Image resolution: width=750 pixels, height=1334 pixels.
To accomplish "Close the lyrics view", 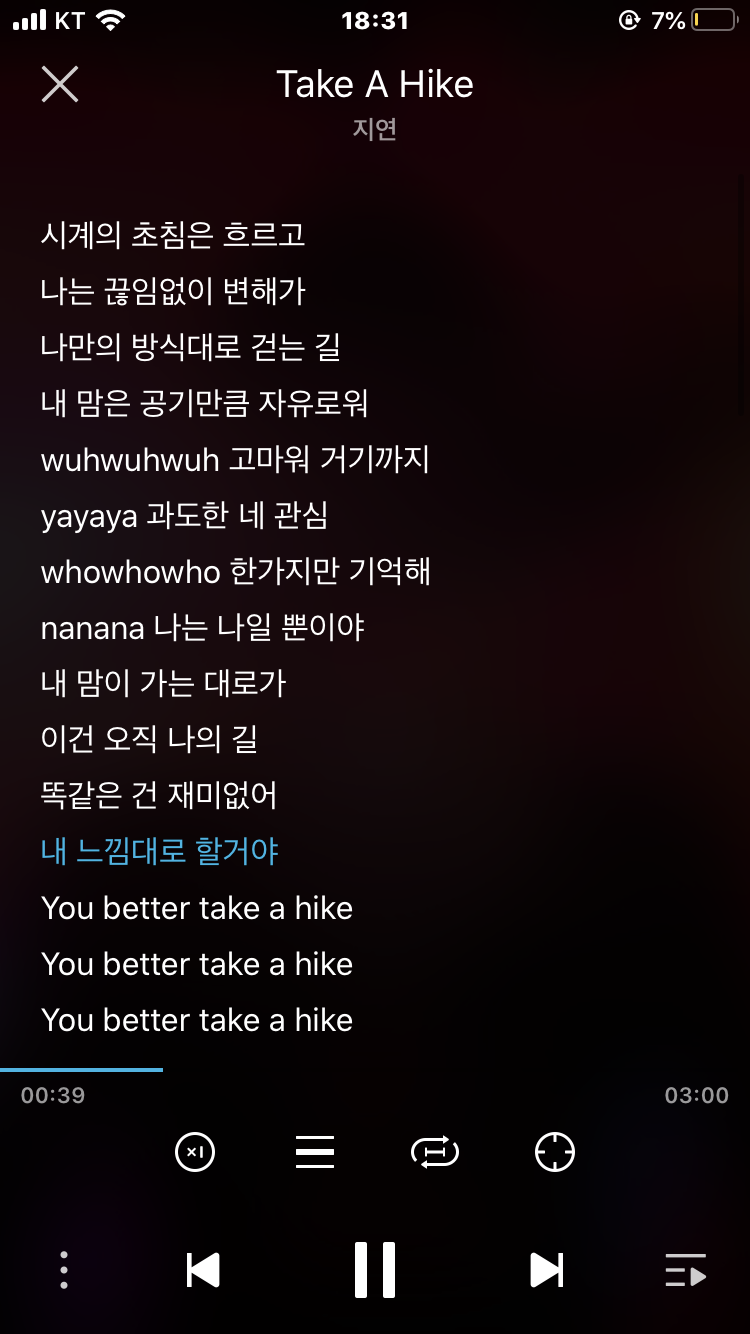I will [60, 85].
